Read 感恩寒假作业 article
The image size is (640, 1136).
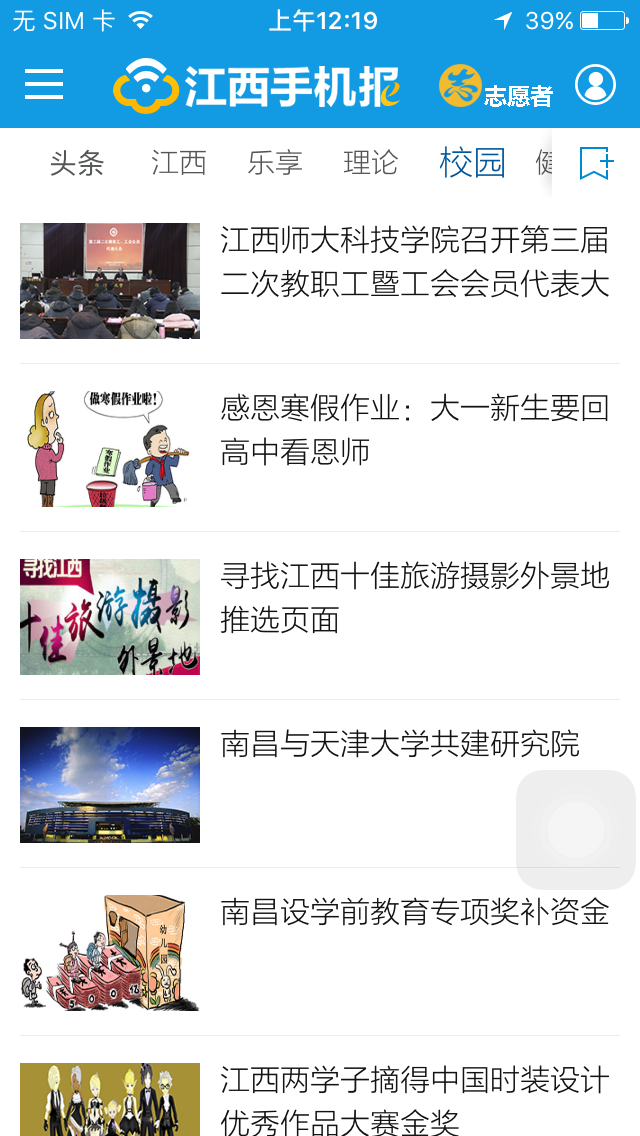(414, 430)
